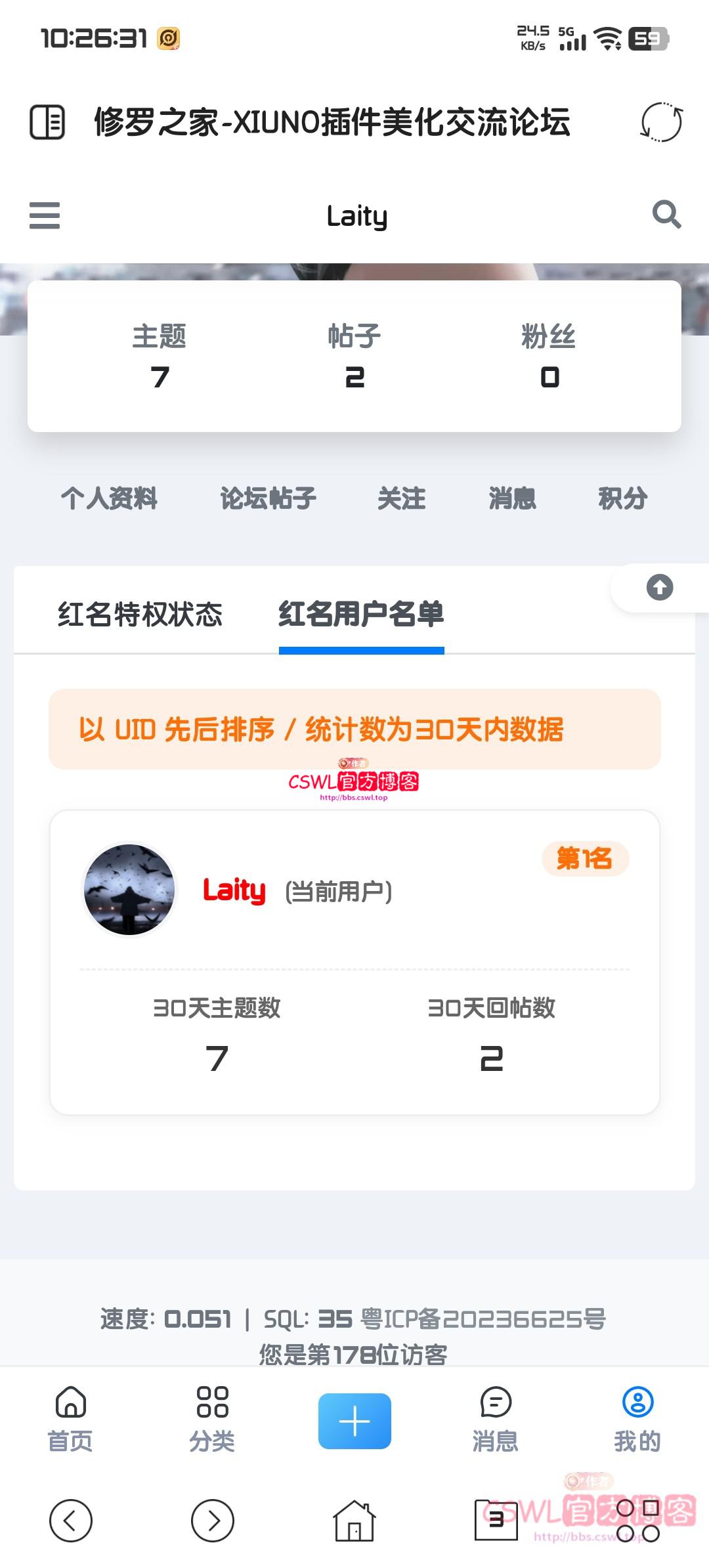Open the 关注 section

click(x=401, y=498)
